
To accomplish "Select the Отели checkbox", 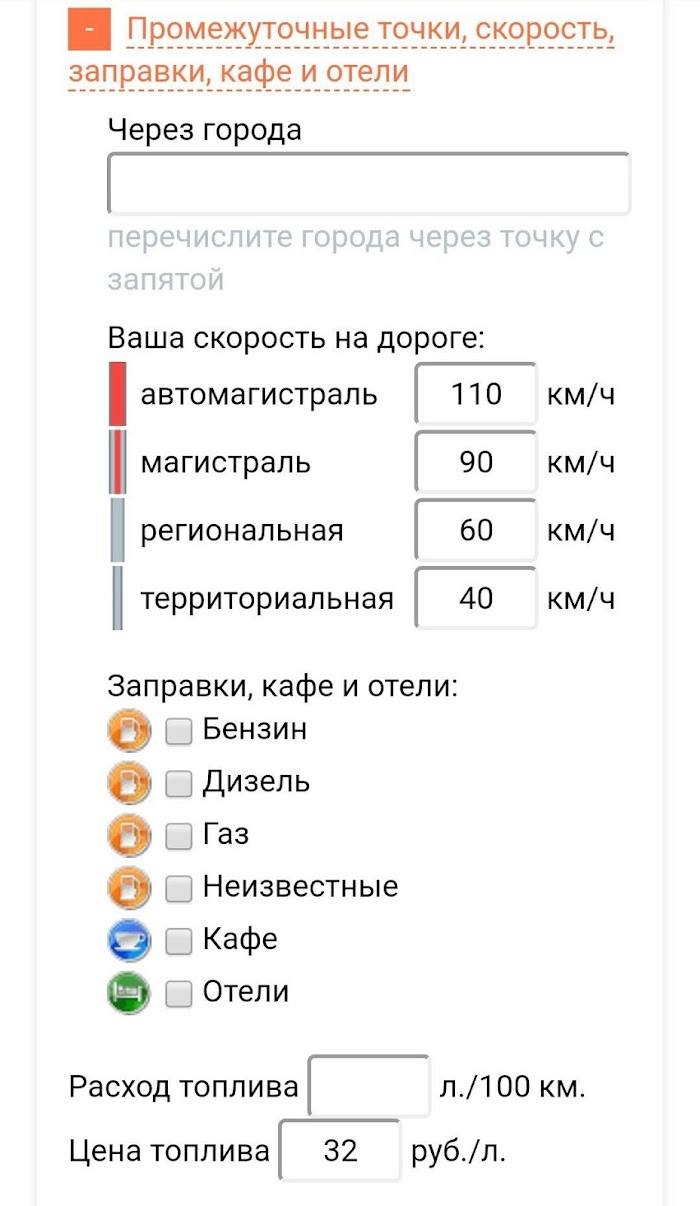I will click(x=179, y=993).
